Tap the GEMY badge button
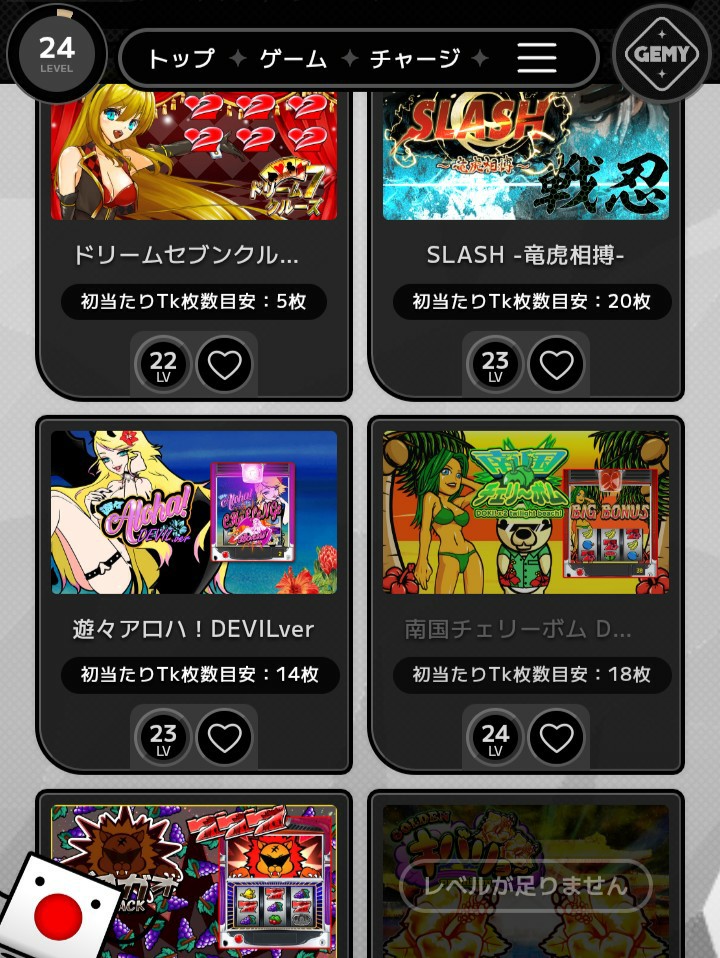The width and height of the screenshot is (720, 958). 661,54
